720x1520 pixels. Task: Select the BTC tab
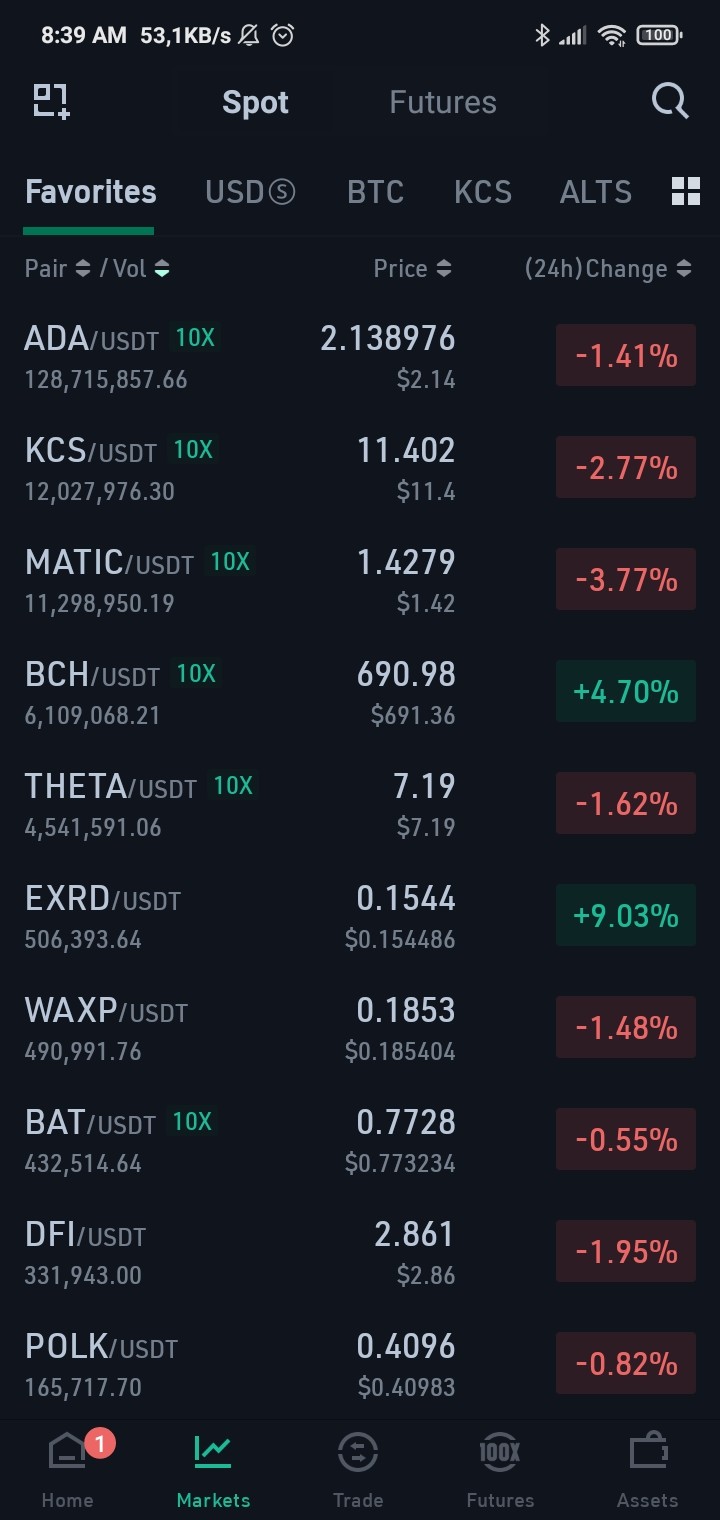pos(375,192)
